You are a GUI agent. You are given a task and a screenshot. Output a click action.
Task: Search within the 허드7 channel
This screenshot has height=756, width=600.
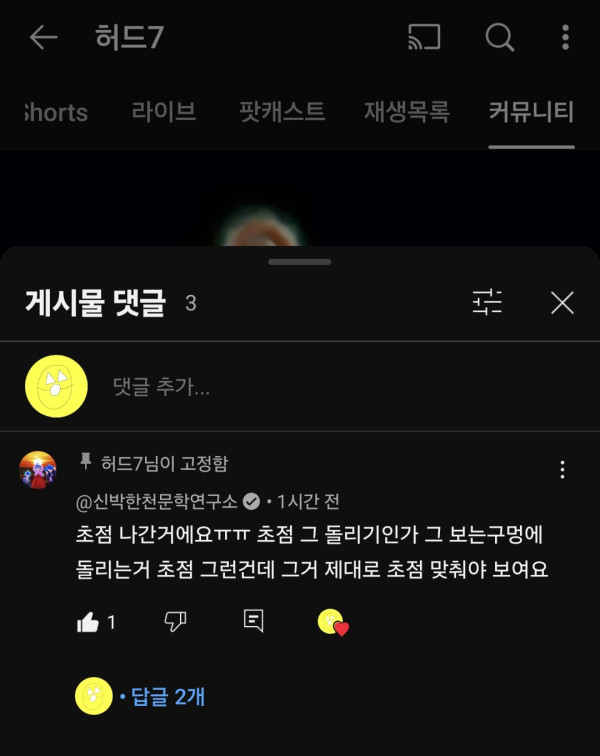[x=499, y=38]
